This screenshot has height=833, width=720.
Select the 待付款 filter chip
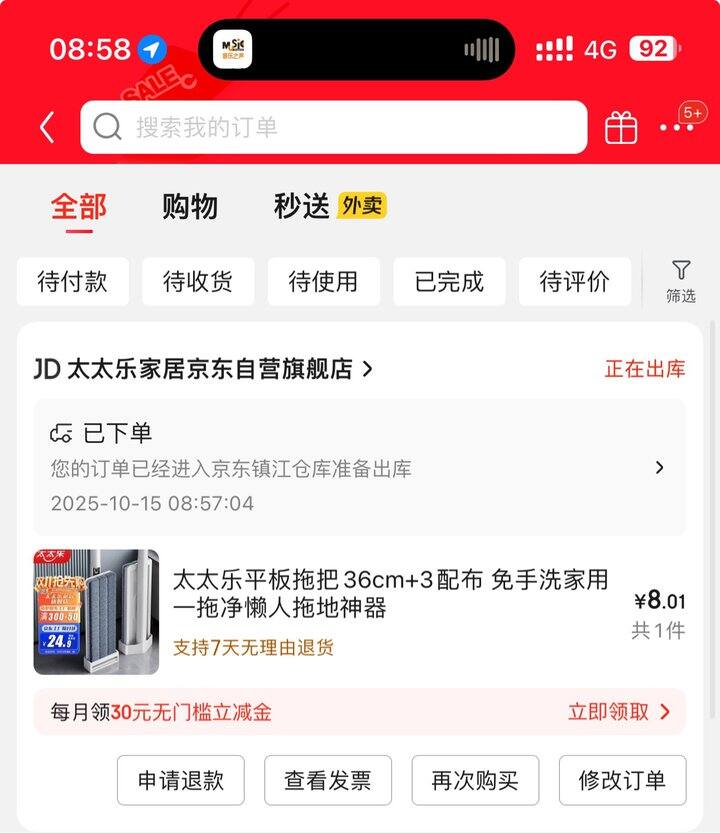73,281
